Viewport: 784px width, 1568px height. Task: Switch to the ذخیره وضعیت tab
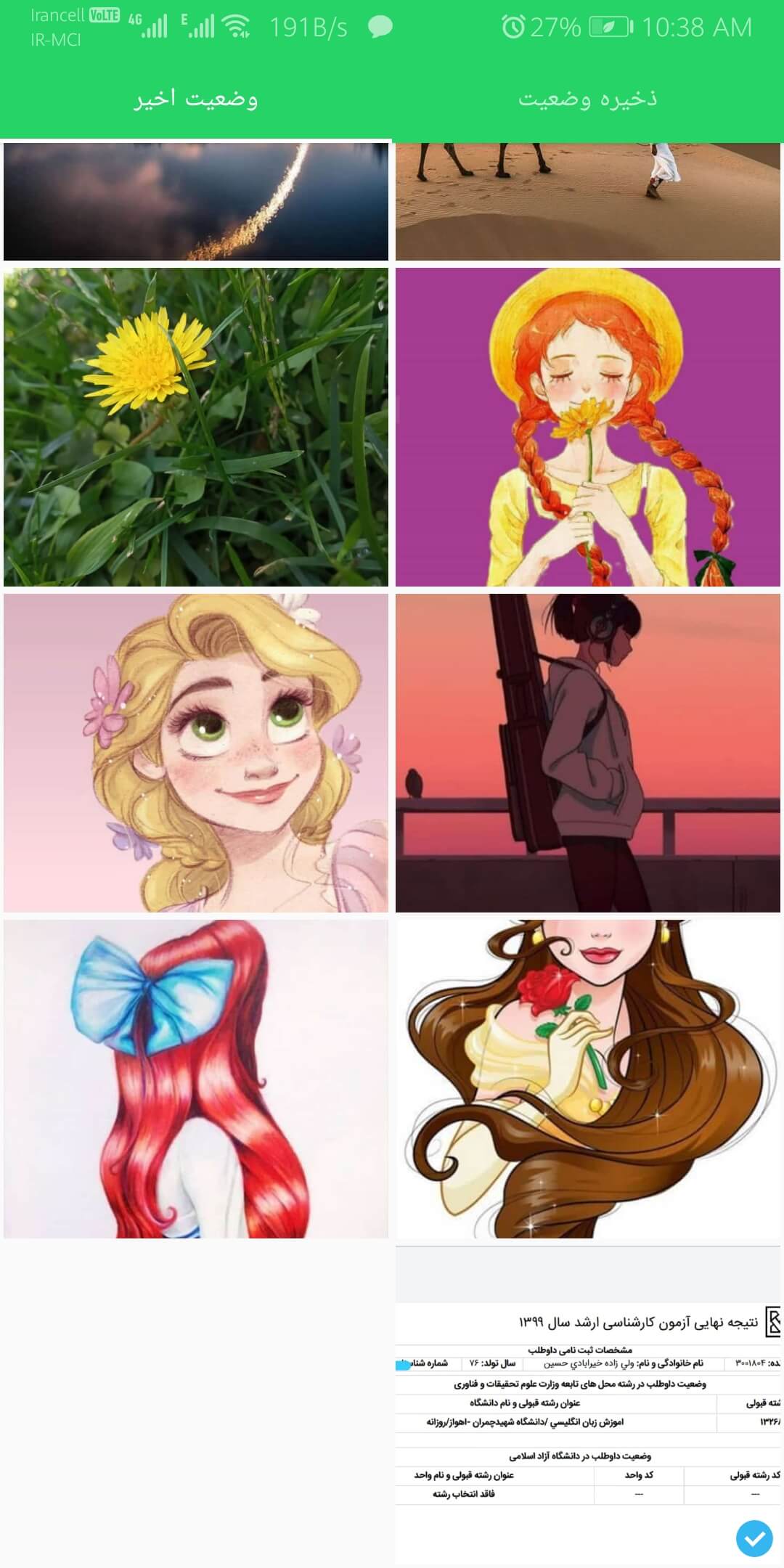coord(587,99)
